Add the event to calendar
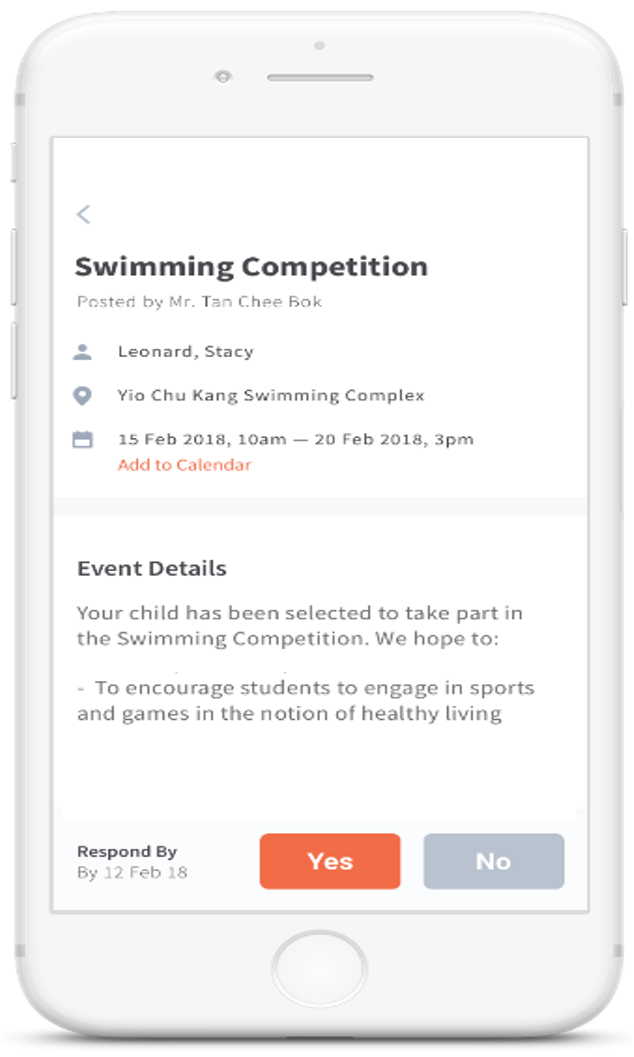This screenshot has width=634, height=1057. tap(184, 465)
